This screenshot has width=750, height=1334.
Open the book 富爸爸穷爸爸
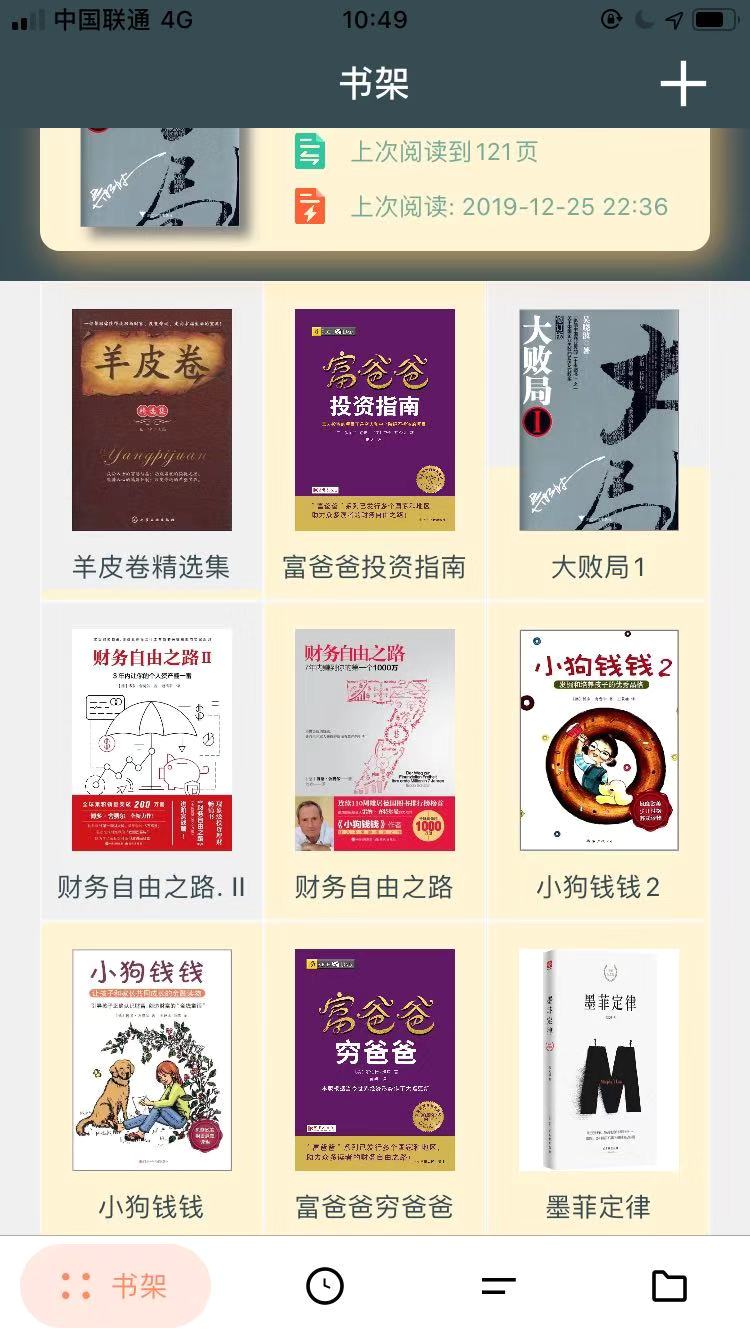(x=375, y=1060)
